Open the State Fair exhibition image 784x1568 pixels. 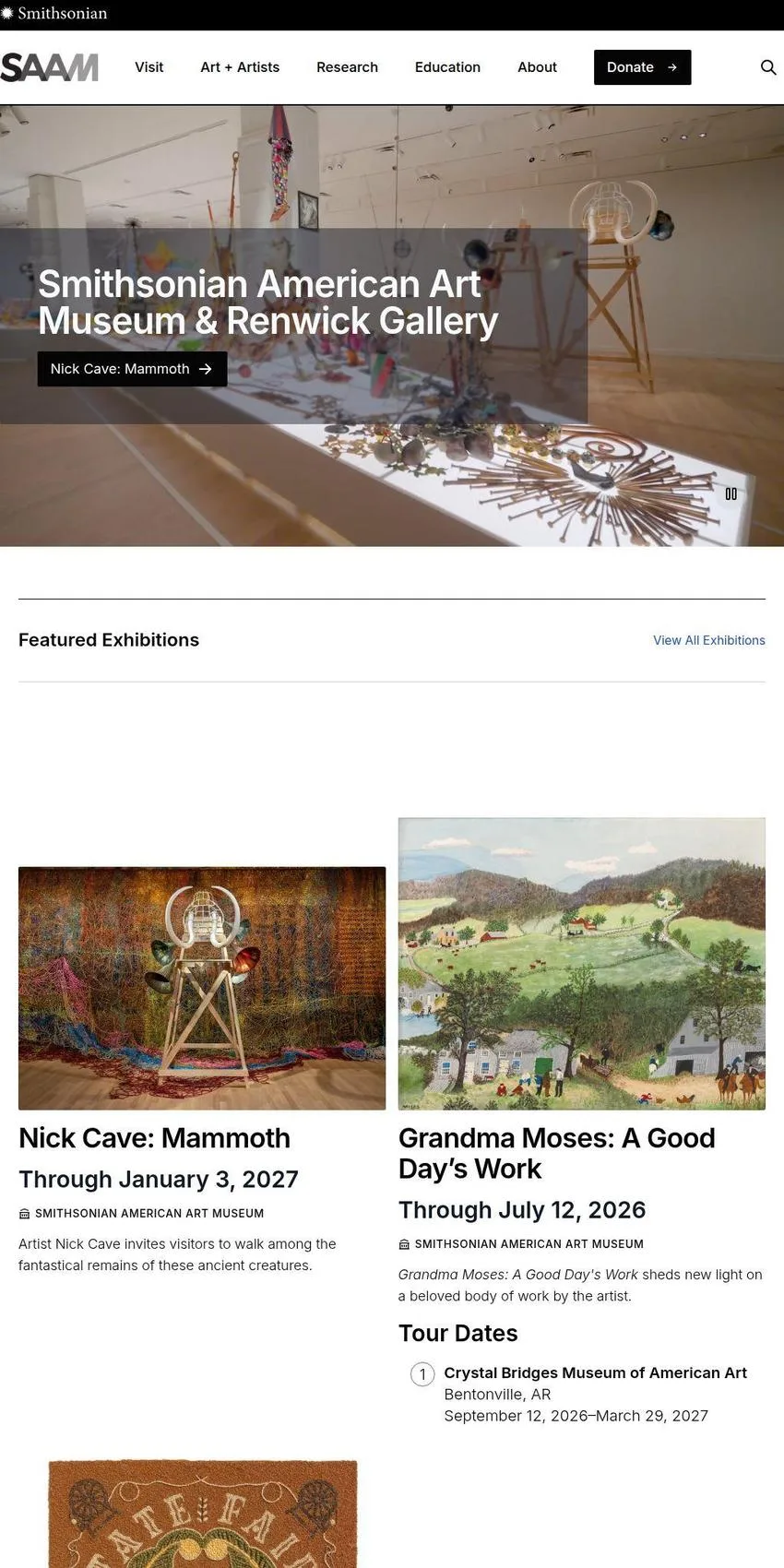[x=202, y=1513]
